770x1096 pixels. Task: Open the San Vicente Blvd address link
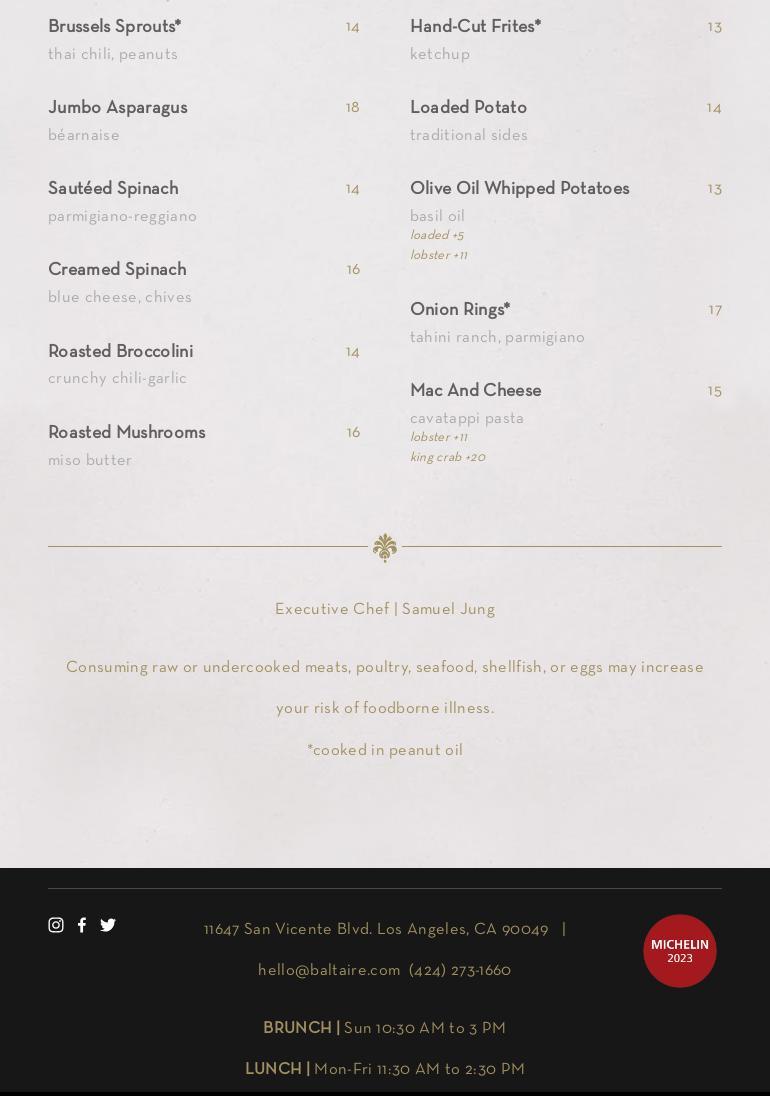click(x=376, y=929)
